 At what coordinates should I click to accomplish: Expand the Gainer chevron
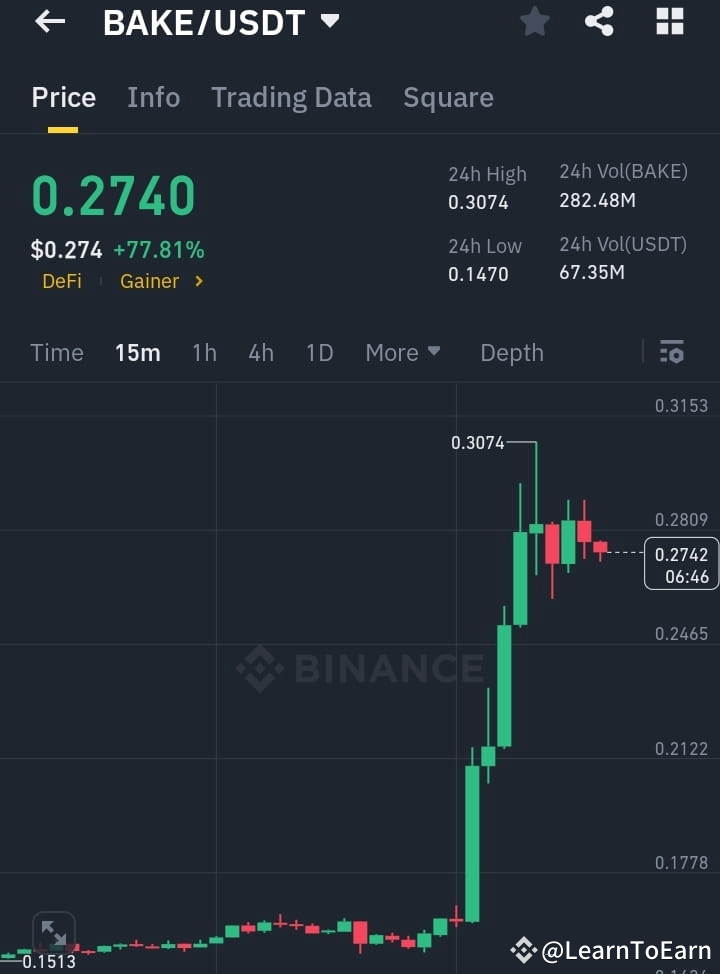pyautogui.click(x=196, y=281)
